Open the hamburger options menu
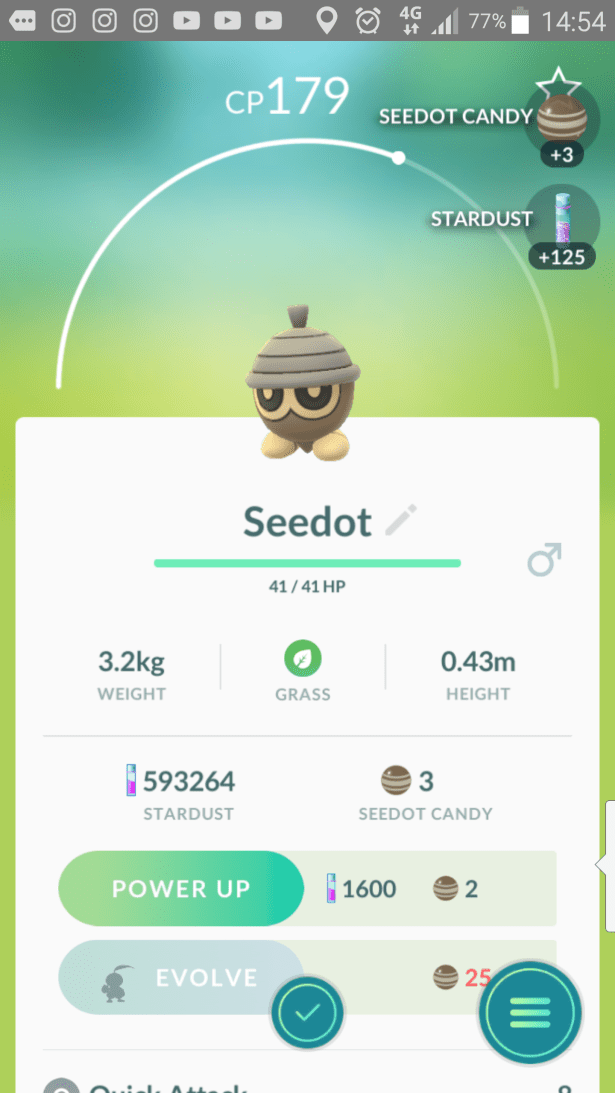This screenshot has width=615, height=1093. [529, 1012]
